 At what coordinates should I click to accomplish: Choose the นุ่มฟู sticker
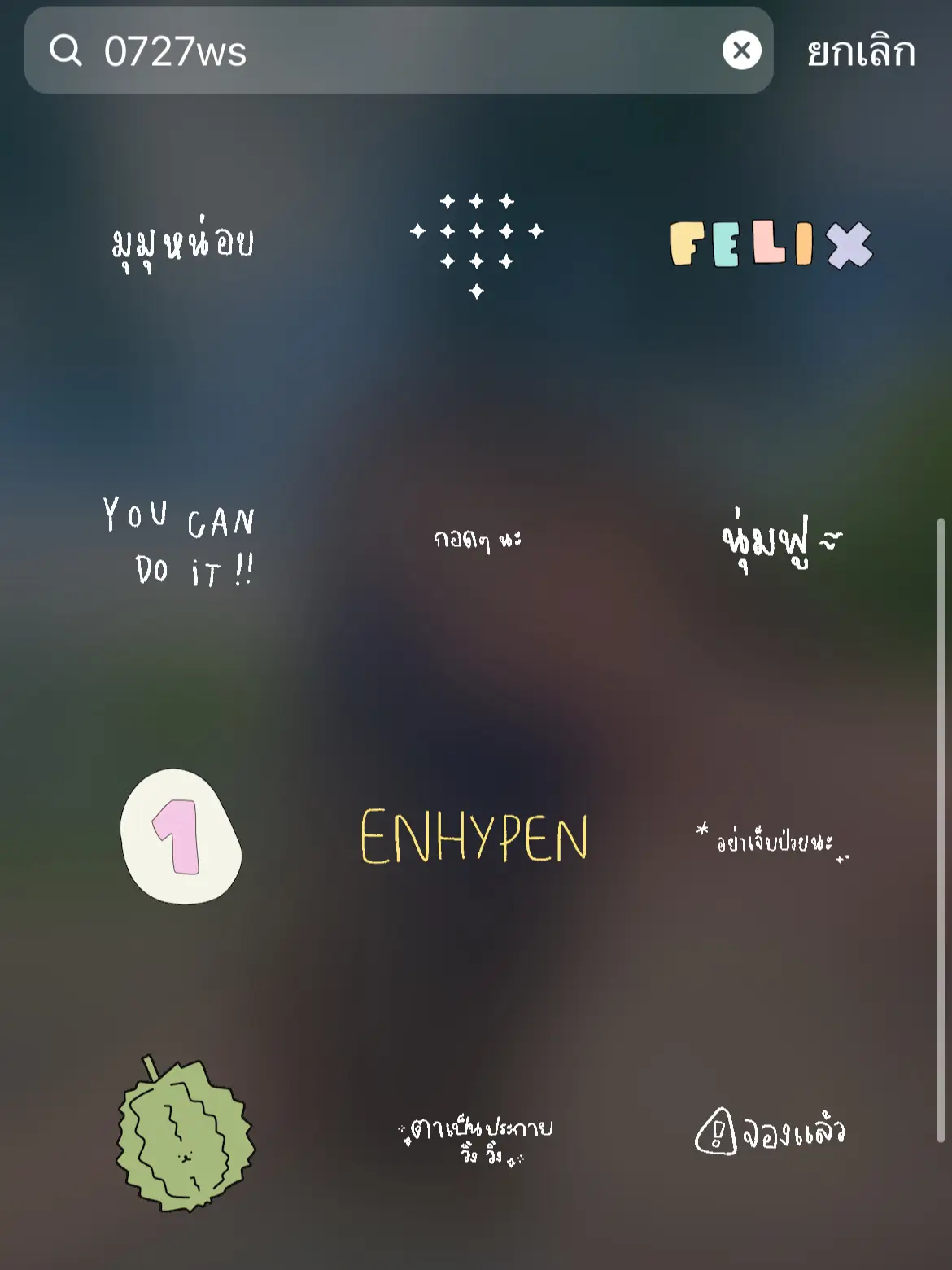coord(781,537)
